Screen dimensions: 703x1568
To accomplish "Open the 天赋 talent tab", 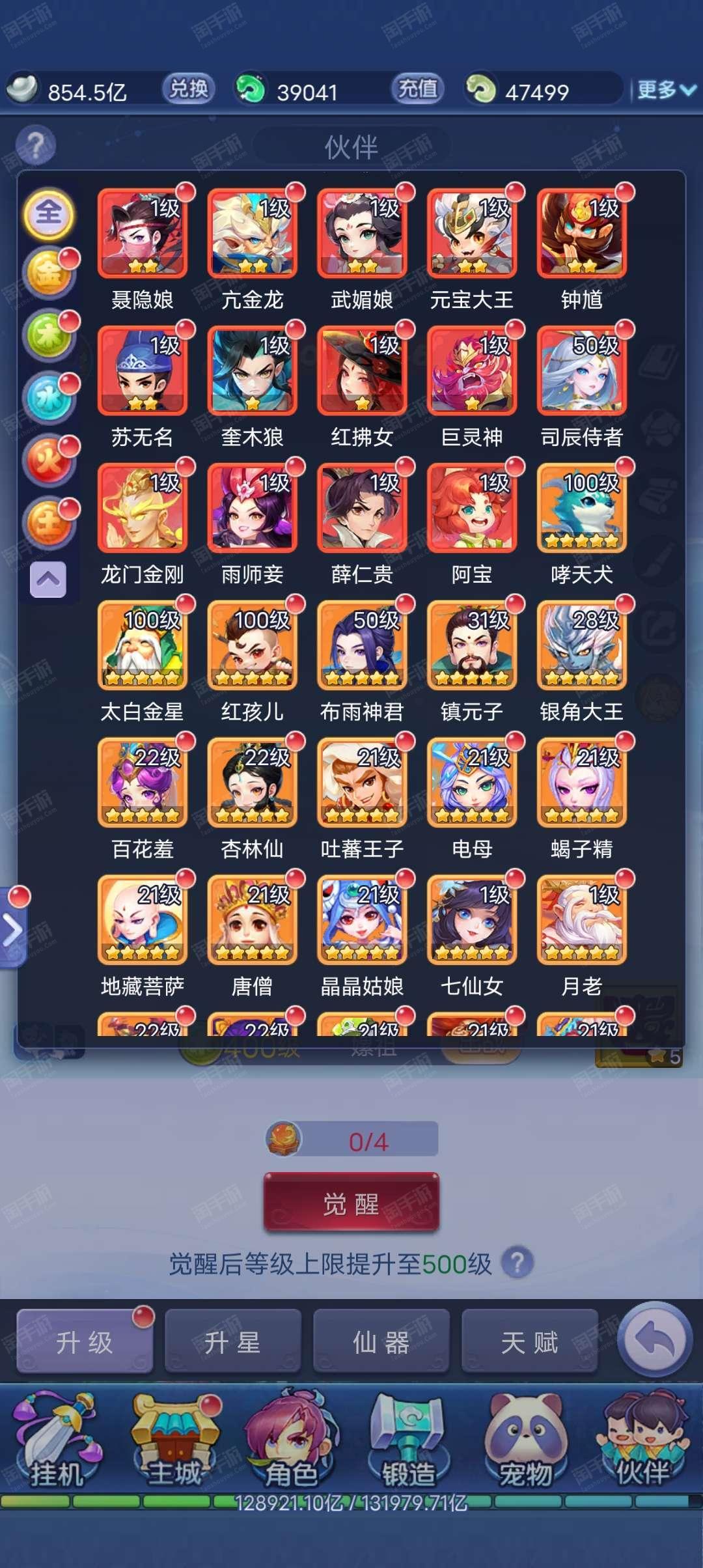I will pos(530,1341).
